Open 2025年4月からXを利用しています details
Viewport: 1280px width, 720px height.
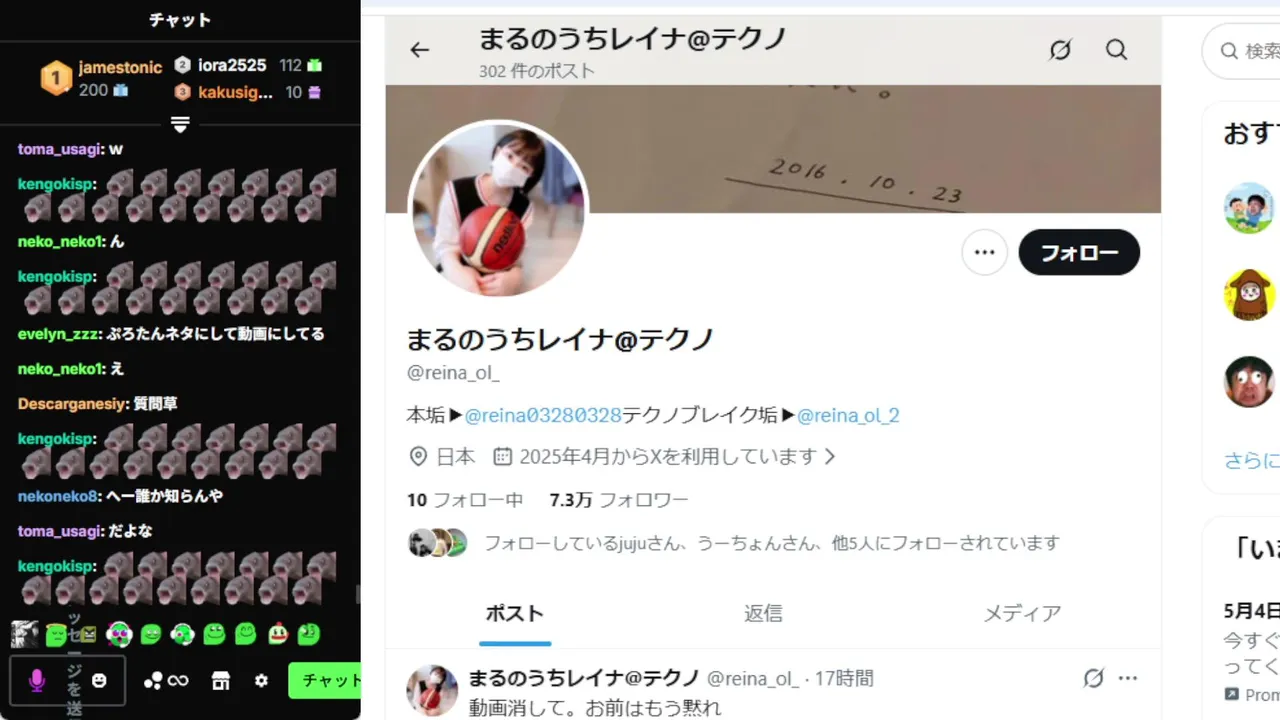664,457
